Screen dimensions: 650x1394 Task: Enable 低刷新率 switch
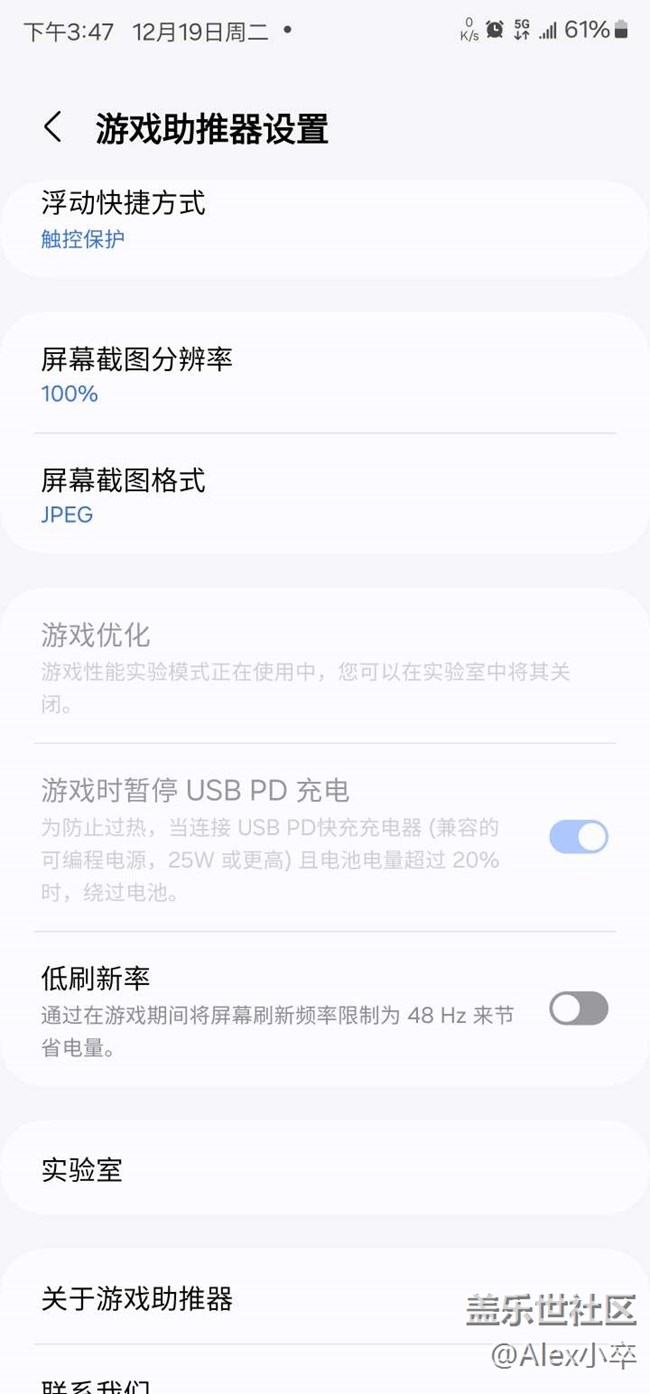(x=578, y=1008)
